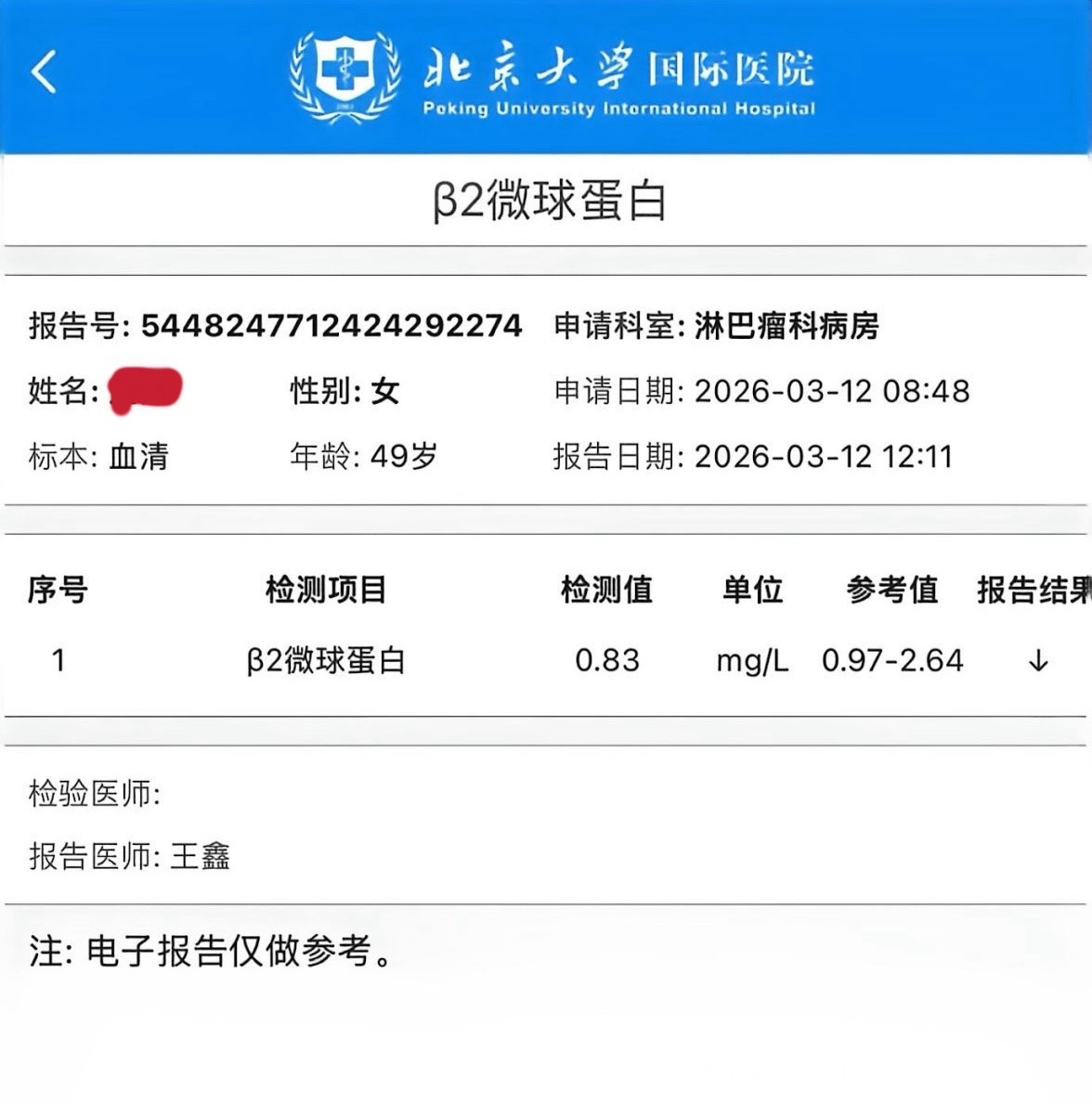Go back from the β2微球蛋白 report
This screenshot has width=1092, height=1104.
coord(44,71)
